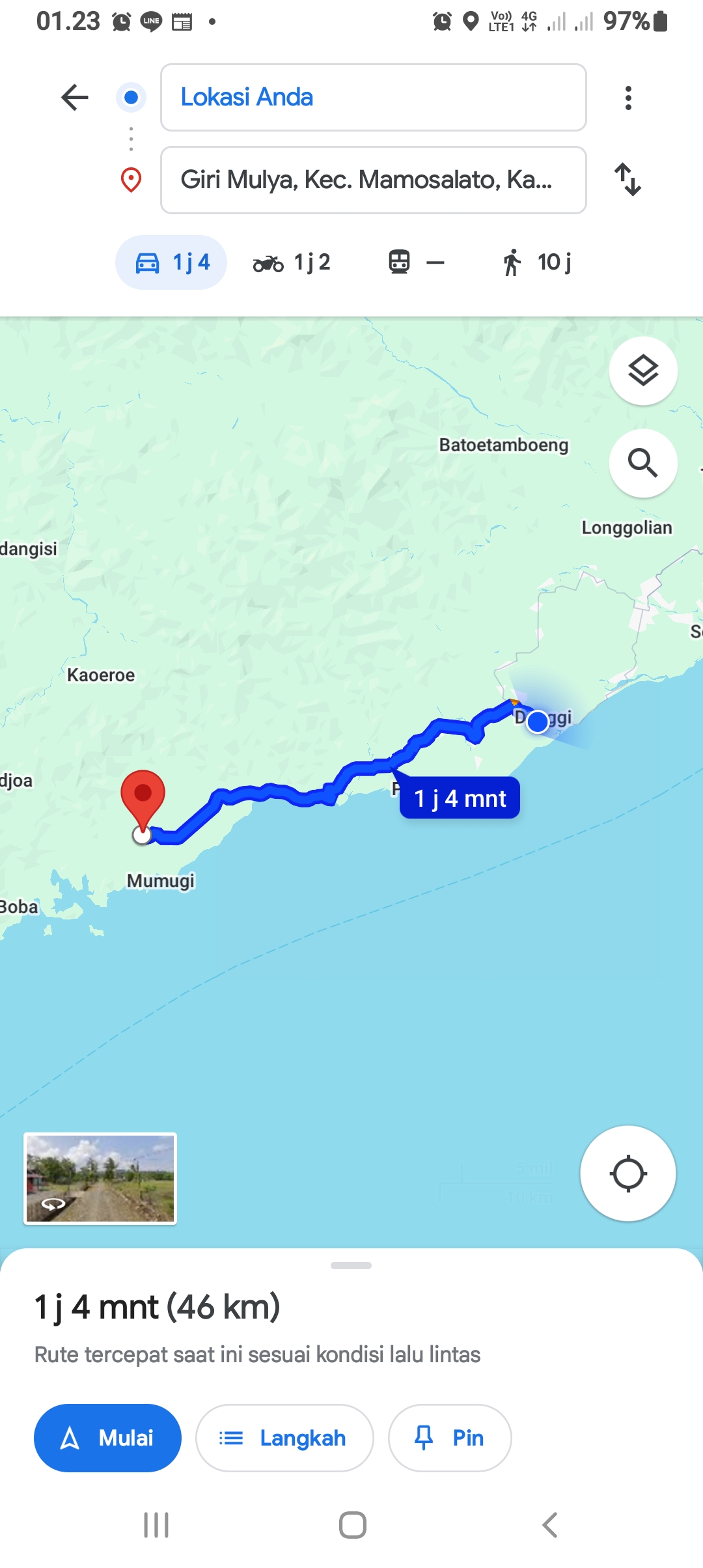This screenshot has height=1568, width=703.
Task: Center map on my location
Action: point(628,1173)
